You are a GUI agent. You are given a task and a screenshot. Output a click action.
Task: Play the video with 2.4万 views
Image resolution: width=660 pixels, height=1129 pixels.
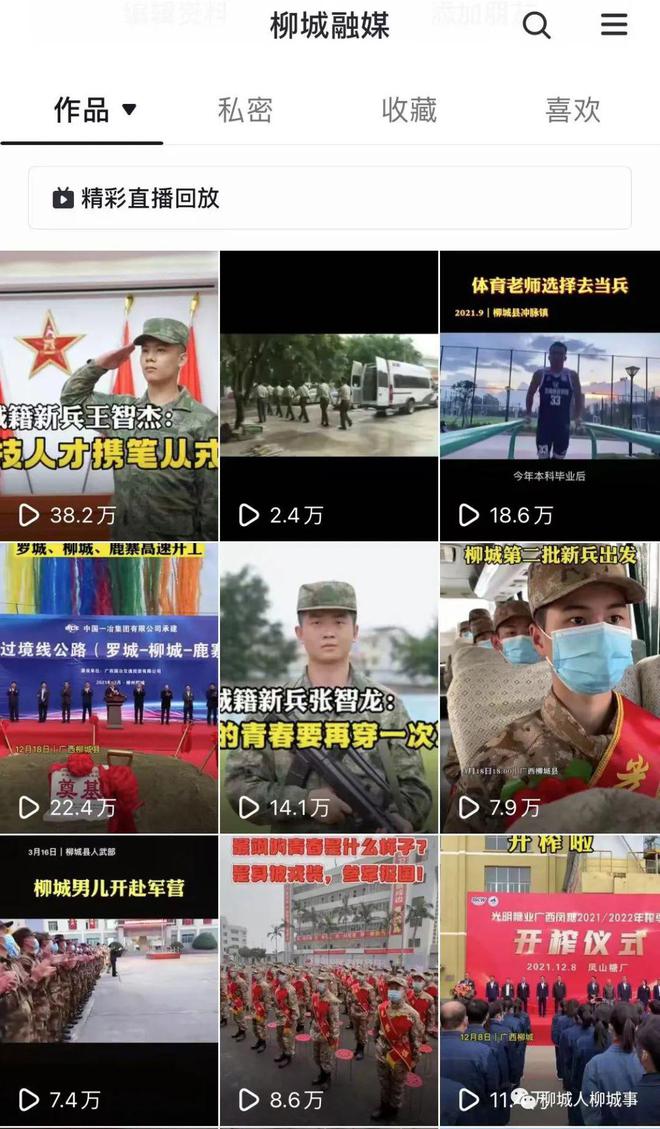[329, 395]
